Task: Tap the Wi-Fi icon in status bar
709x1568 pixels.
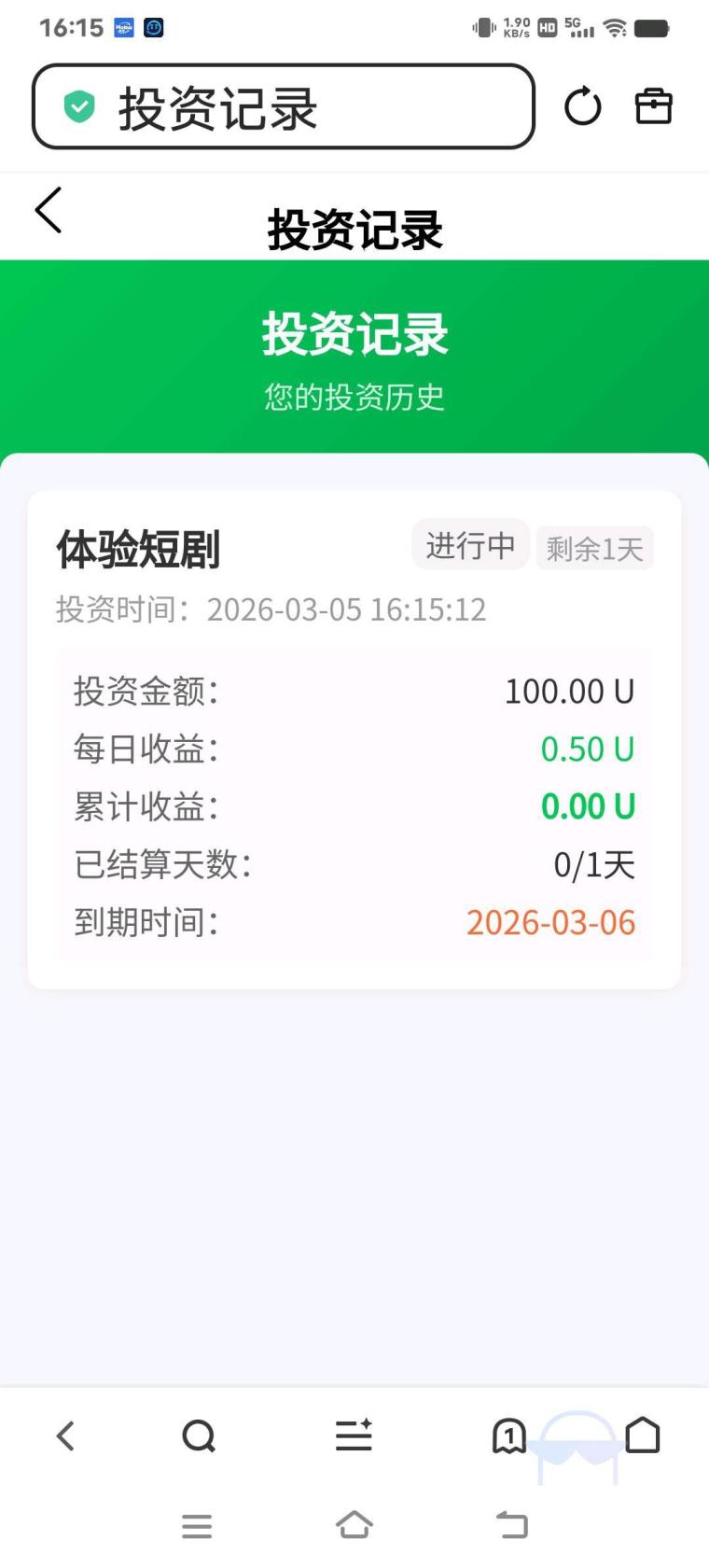Action: pyautogui.click(x=615, y=27)
